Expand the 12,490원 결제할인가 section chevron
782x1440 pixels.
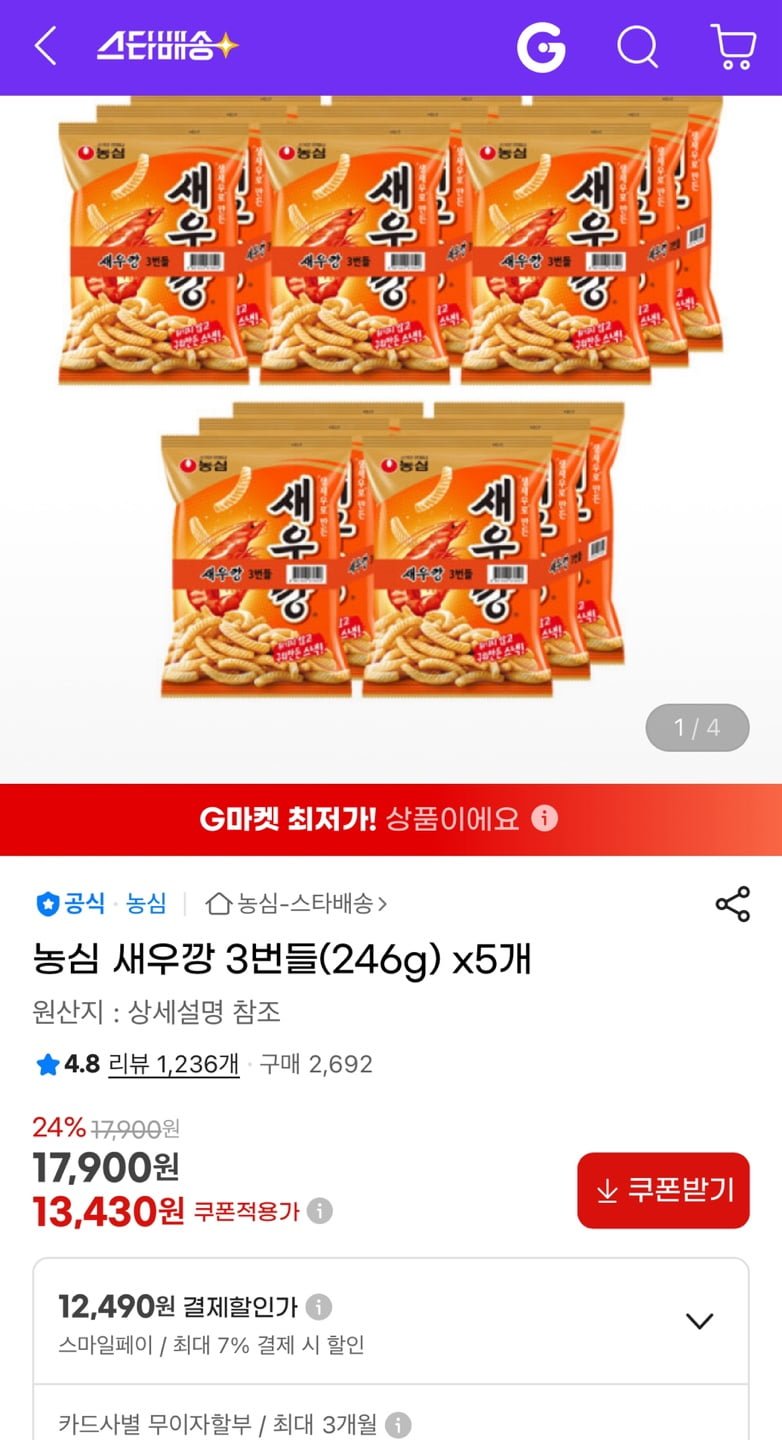coord(700,1319)
